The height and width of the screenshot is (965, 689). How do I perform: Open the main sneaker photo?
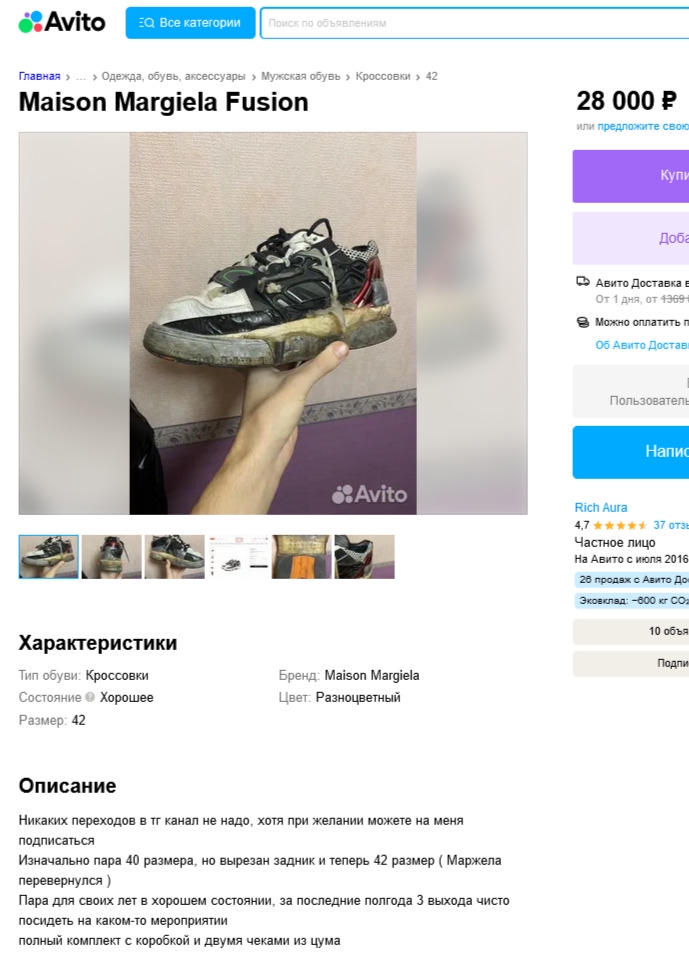273,323
